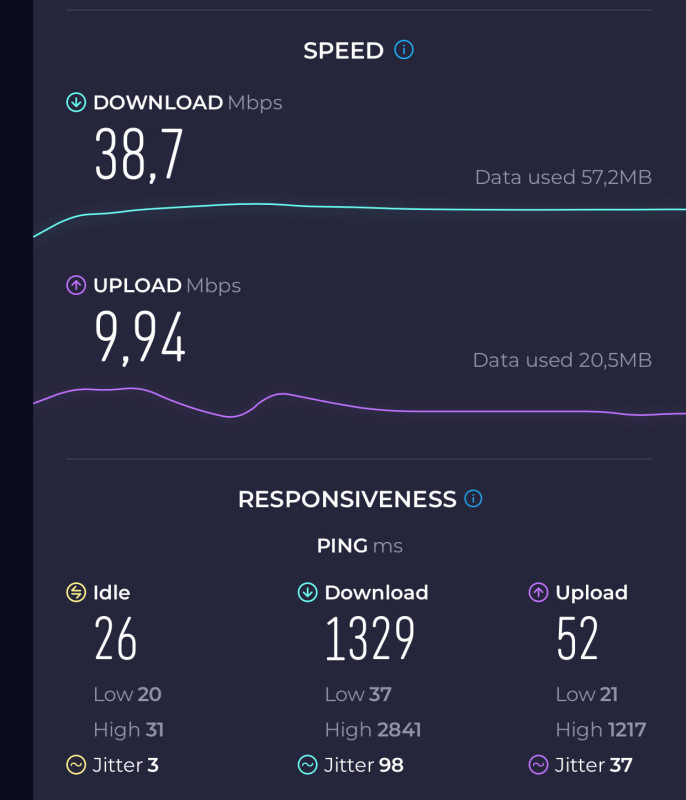This screenshot has height=800, width=686.
Task: Open the info icon next to RESPONSIVENESS
Action: pyautogui.click(x=473, y=498)
